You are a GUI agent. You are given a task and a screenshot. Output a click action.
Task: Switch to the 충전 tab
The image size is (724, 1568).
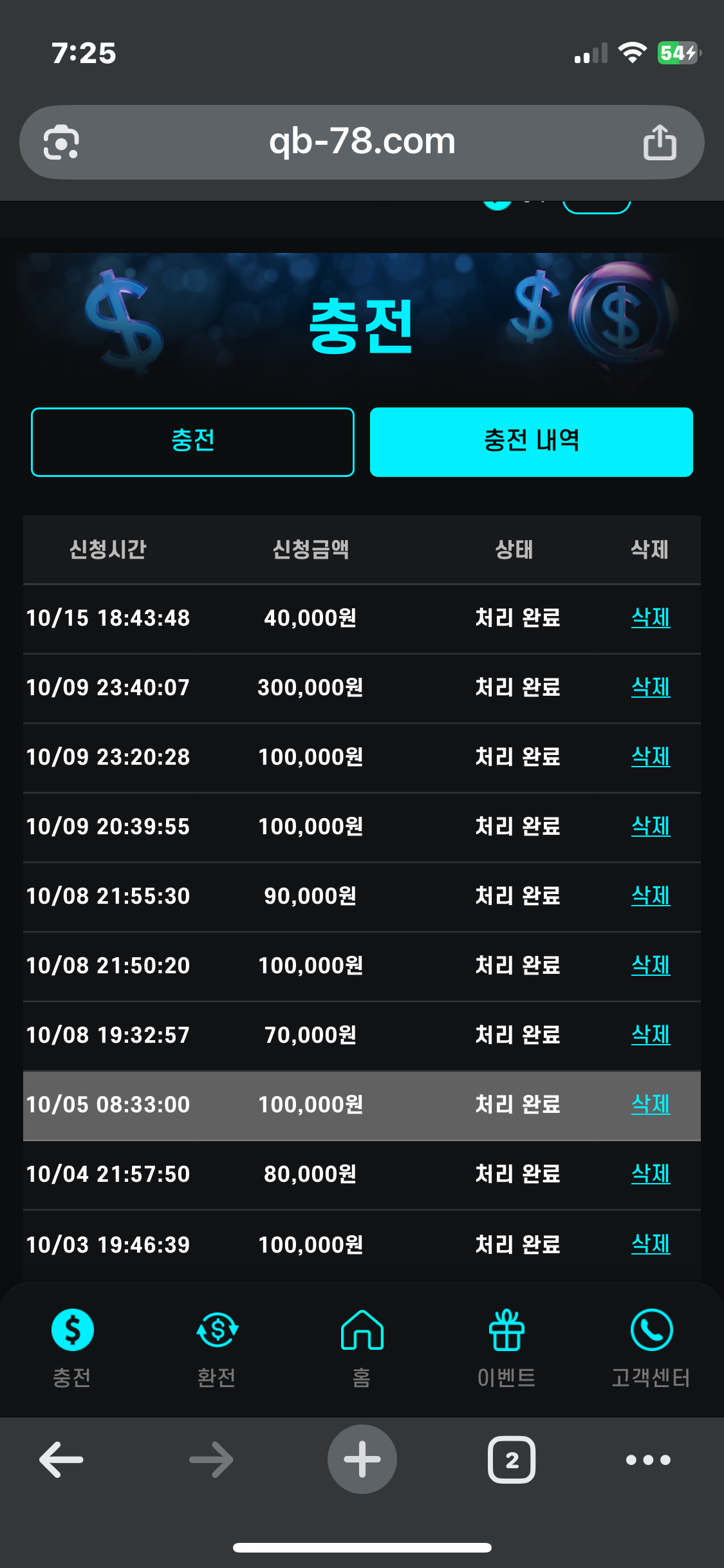(x=192, y=442)
